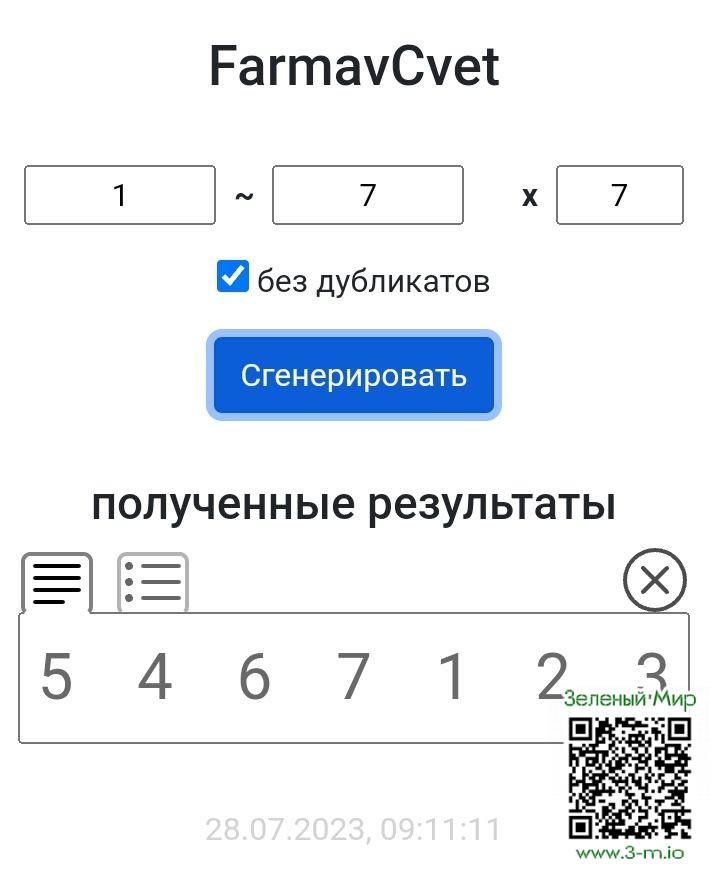Switch to inline text results view
720x875 pixels.
57,582
